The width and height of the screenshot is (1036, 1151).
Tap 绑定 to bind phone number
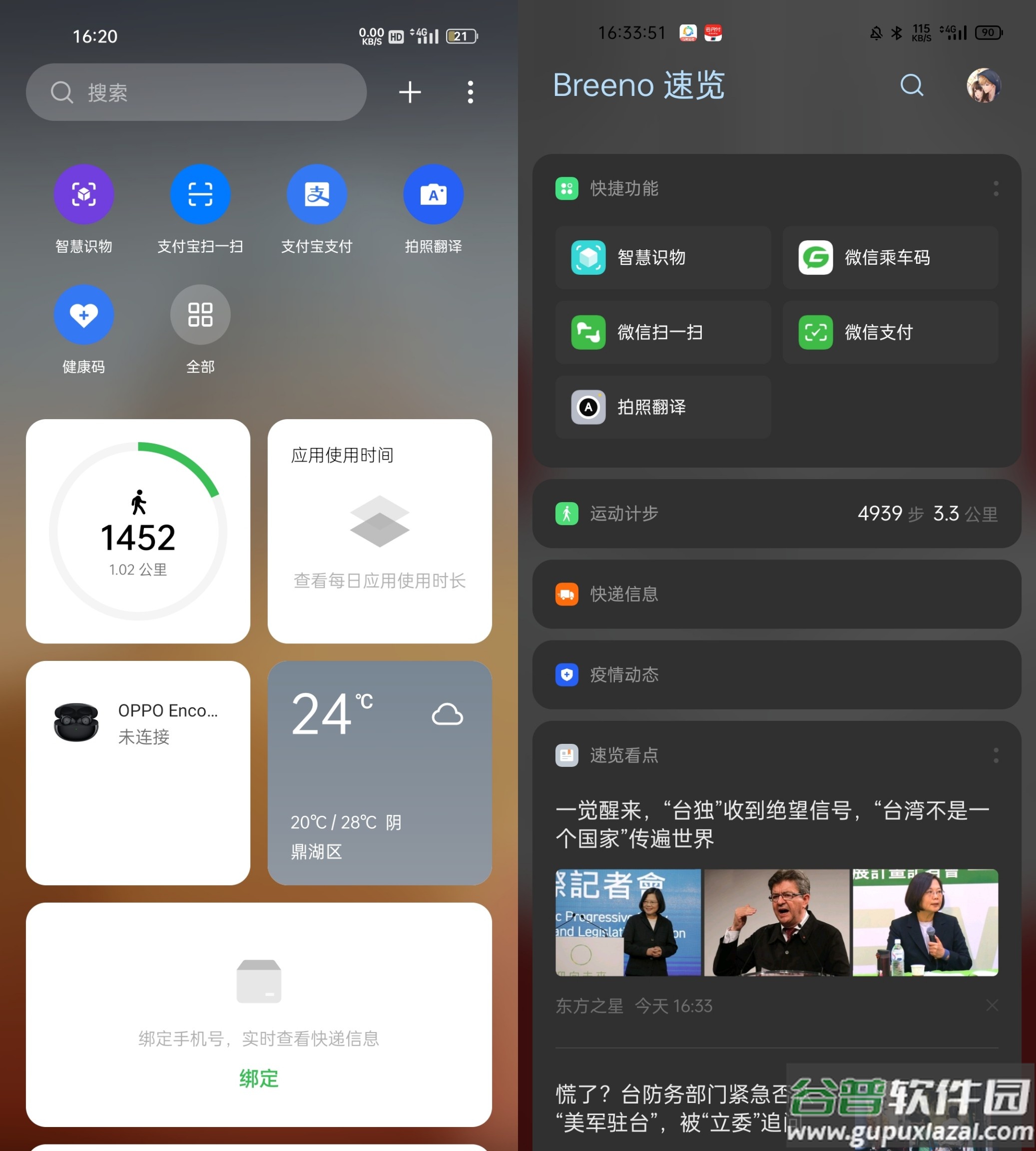click(258, 1078)
